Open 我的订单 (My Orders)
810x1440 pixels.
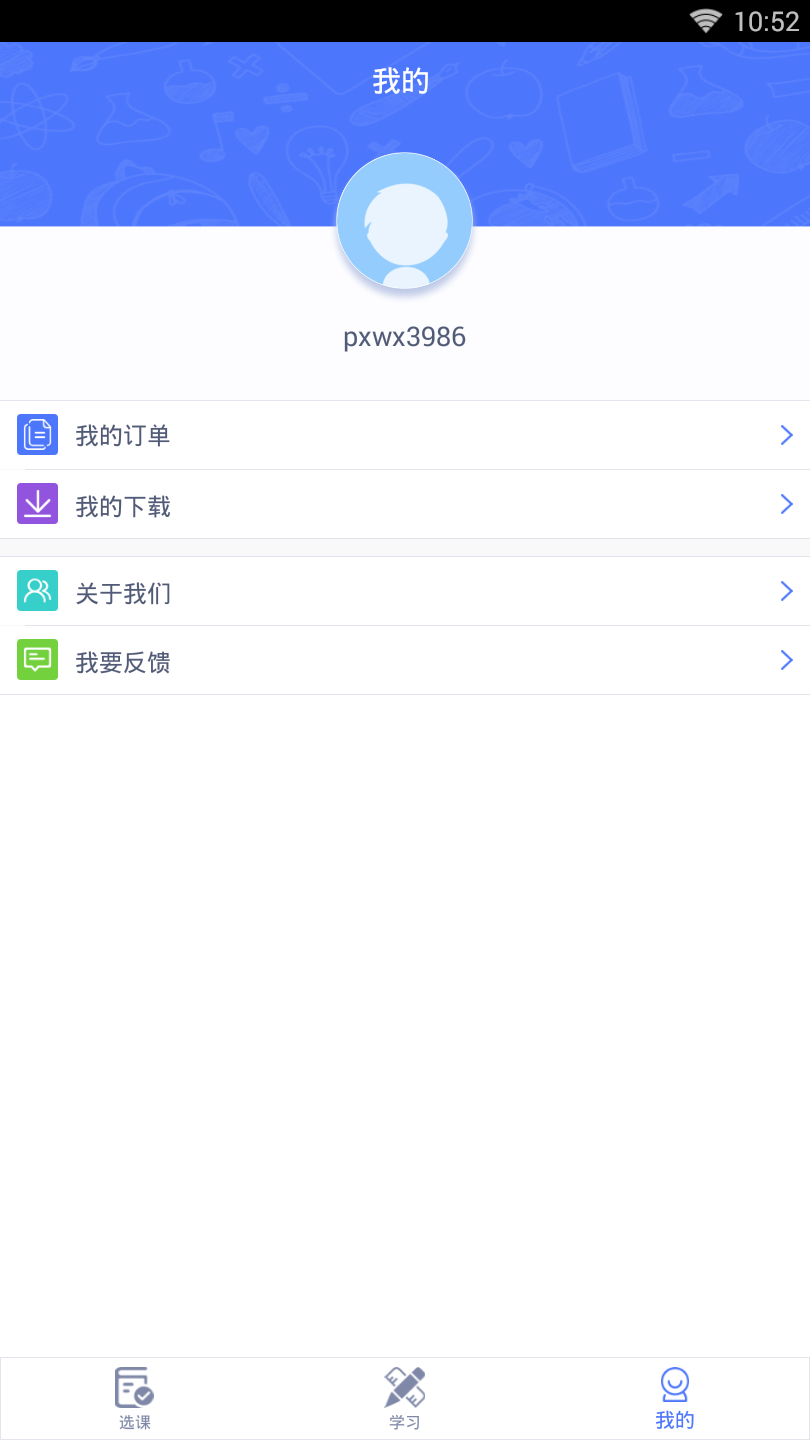404,435
